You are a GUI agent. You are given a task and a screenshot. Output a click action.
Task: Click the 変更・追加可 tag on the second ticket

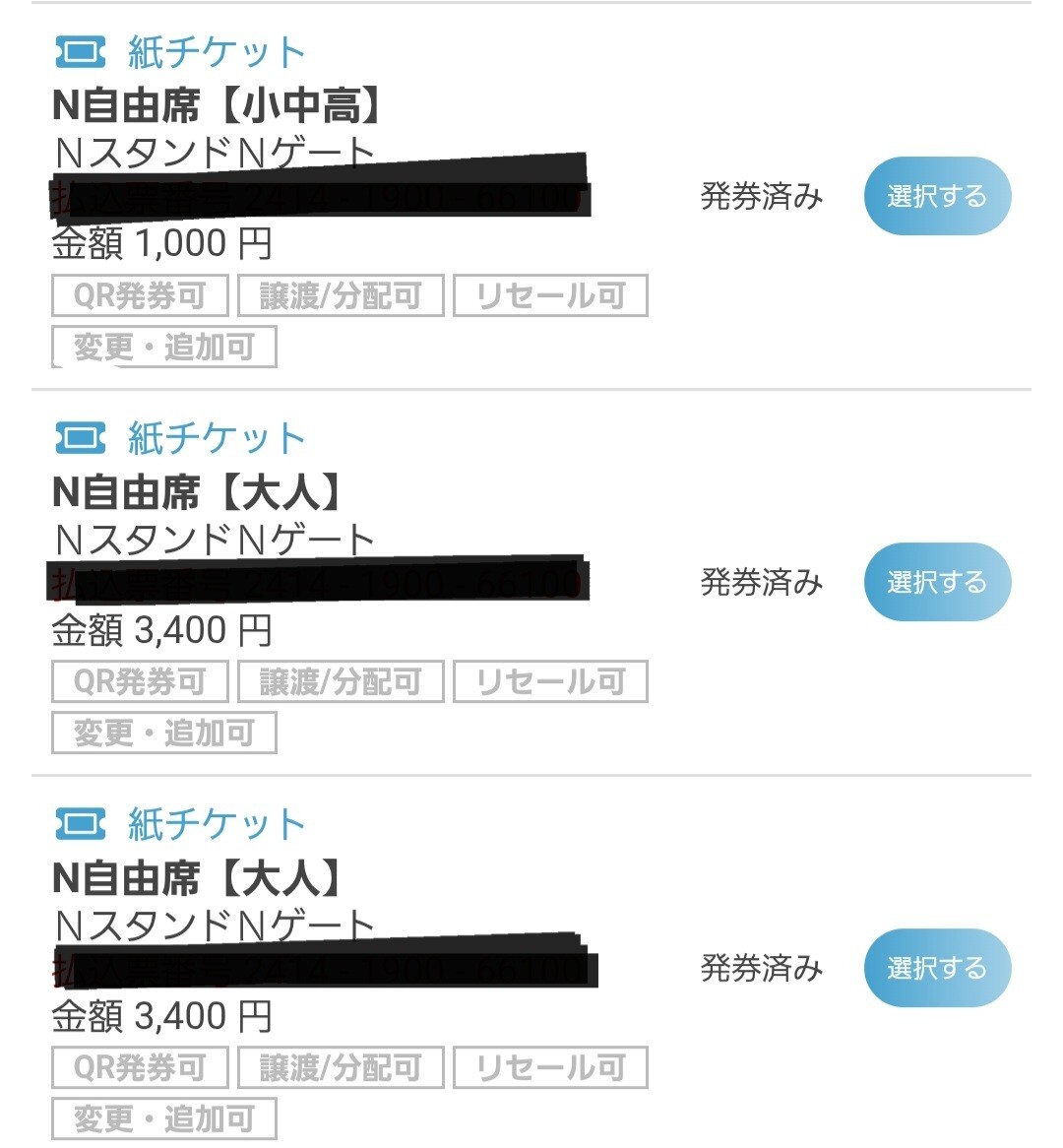pyautogui.click(x=162, y=733)
